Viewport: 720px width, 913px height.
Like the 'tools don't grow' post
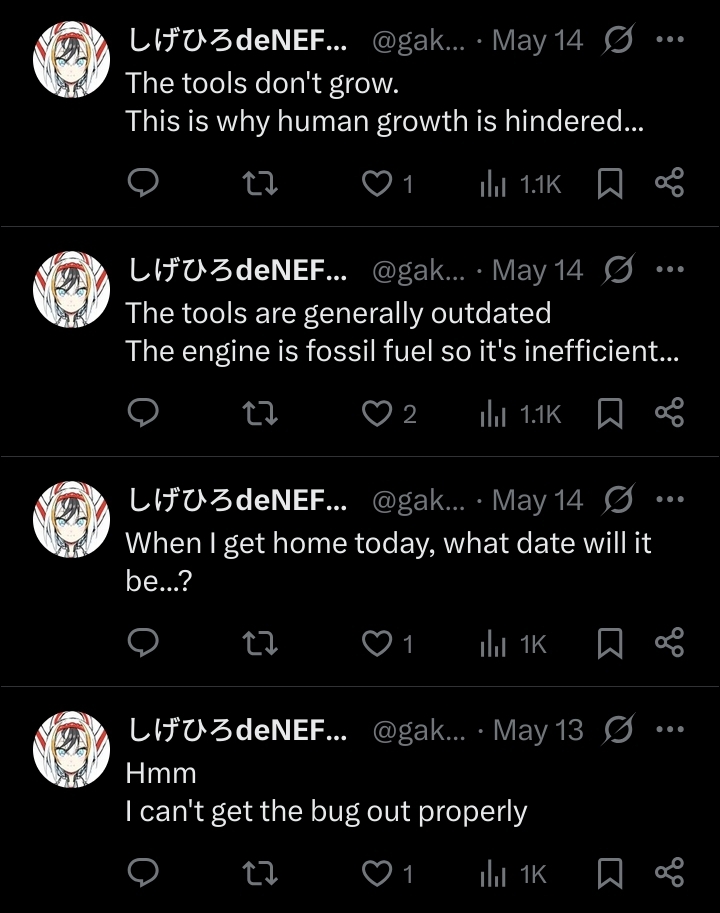coord(377,183)
